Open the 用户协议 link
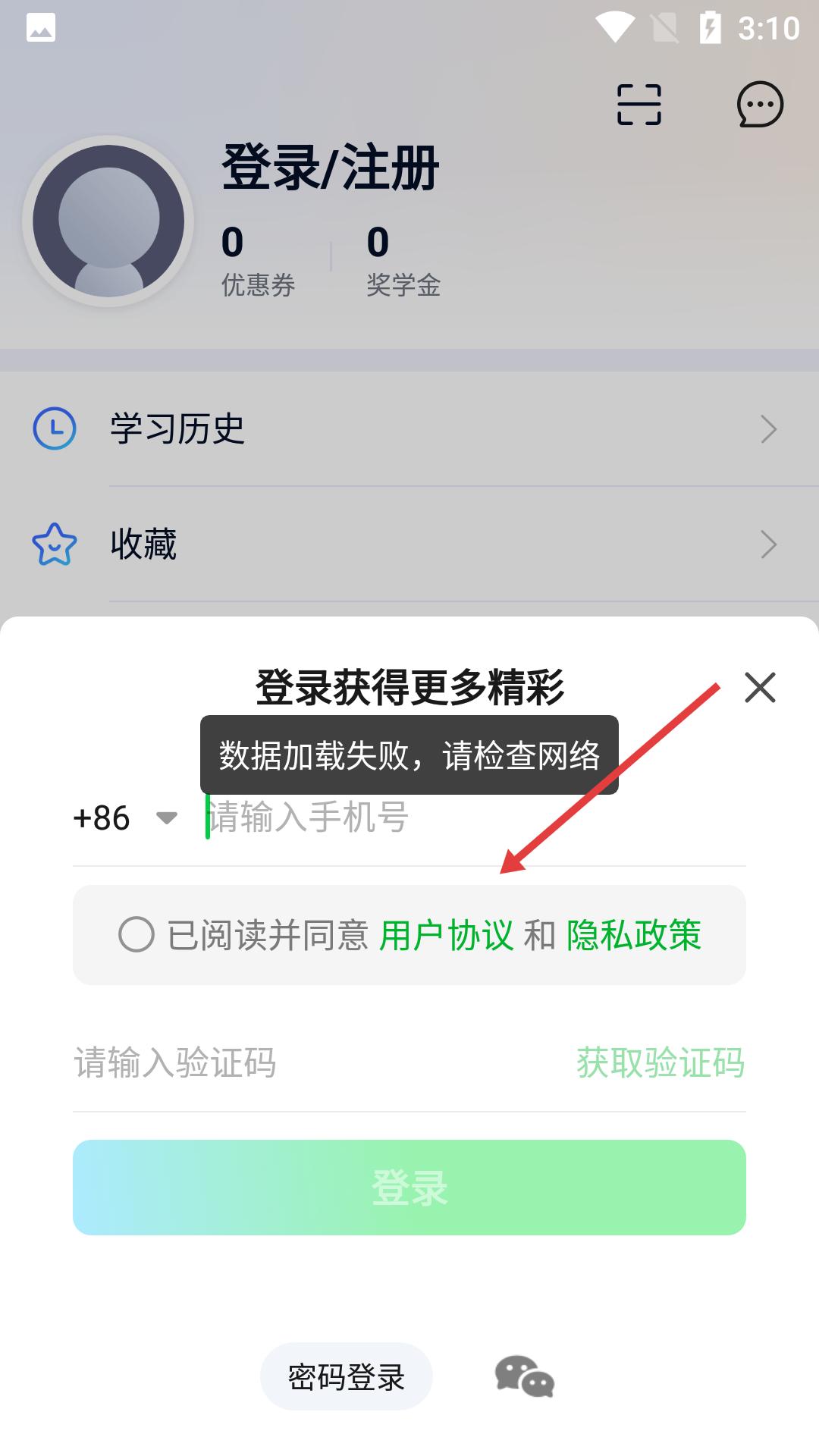This screenshot has width=819, height=1456. 446,935
